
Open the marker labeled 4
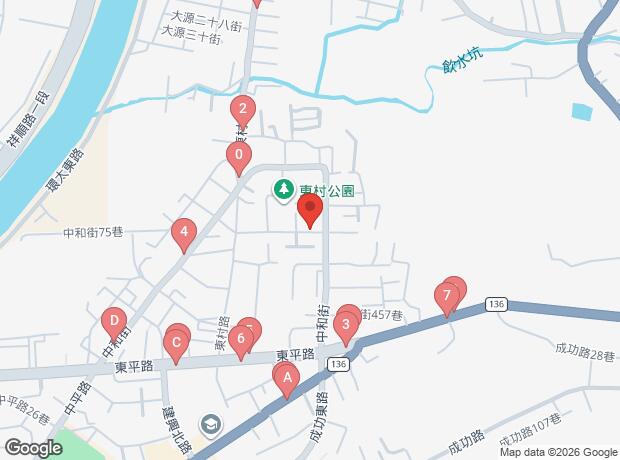tap(183, 236)
